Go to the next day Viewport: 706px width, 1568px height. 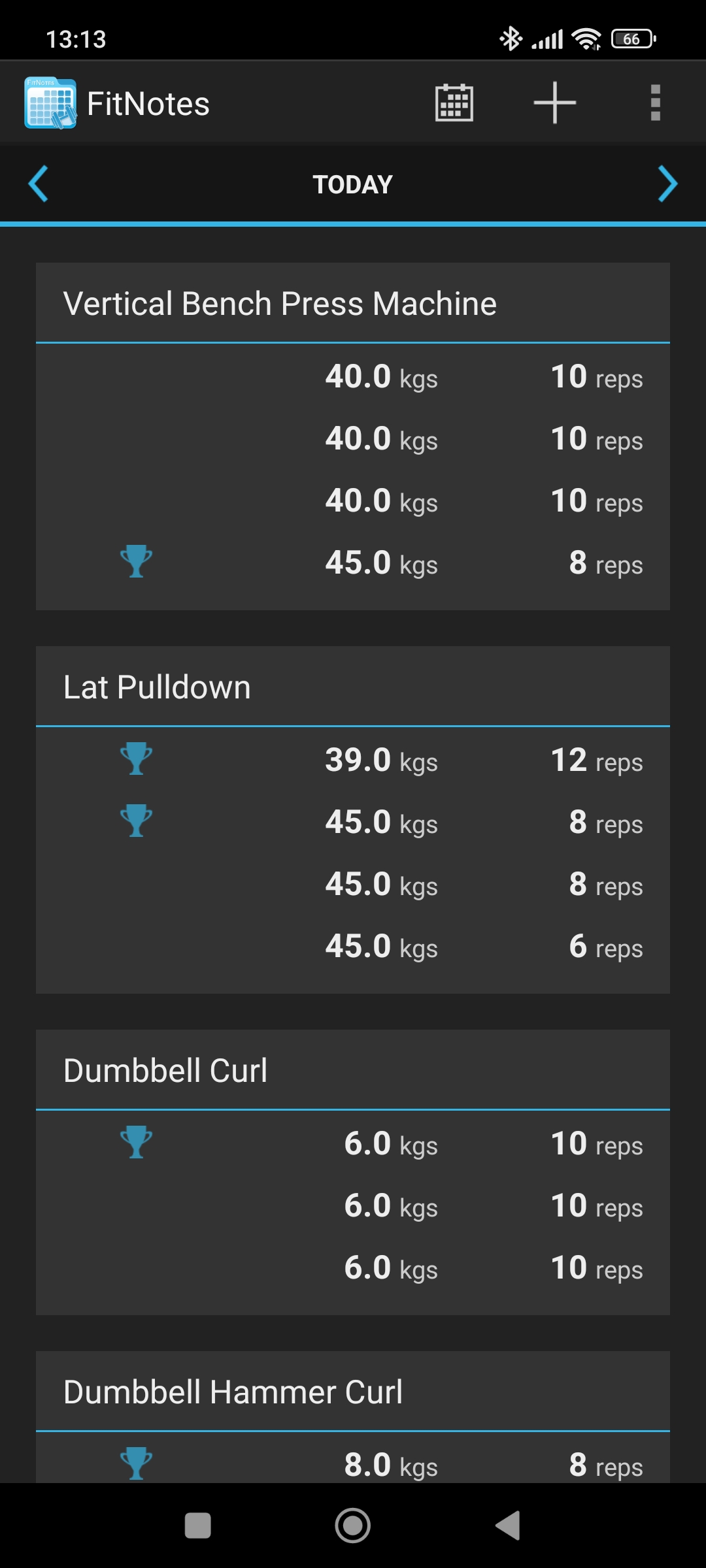[667, 184]
